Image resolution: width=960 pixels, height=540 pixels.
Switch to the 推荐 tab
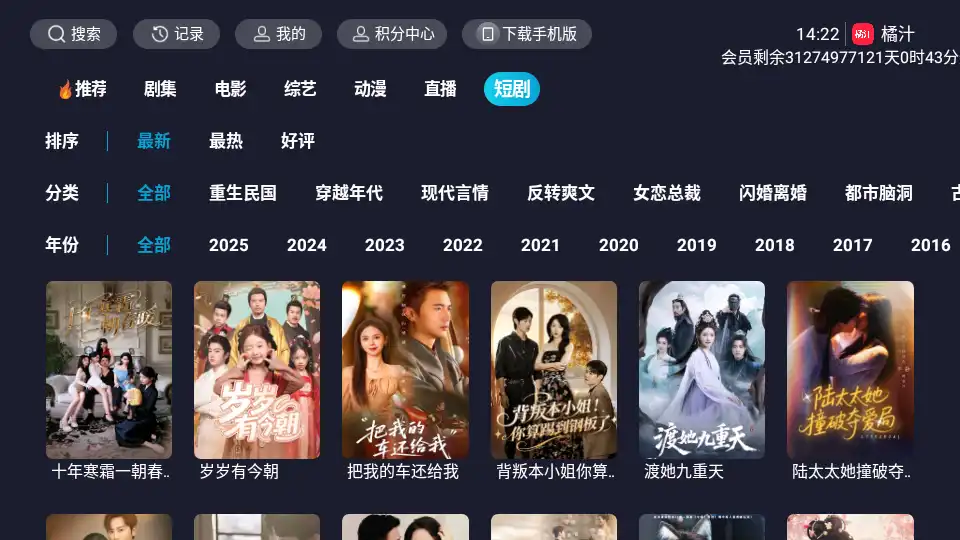coord(82,89)
